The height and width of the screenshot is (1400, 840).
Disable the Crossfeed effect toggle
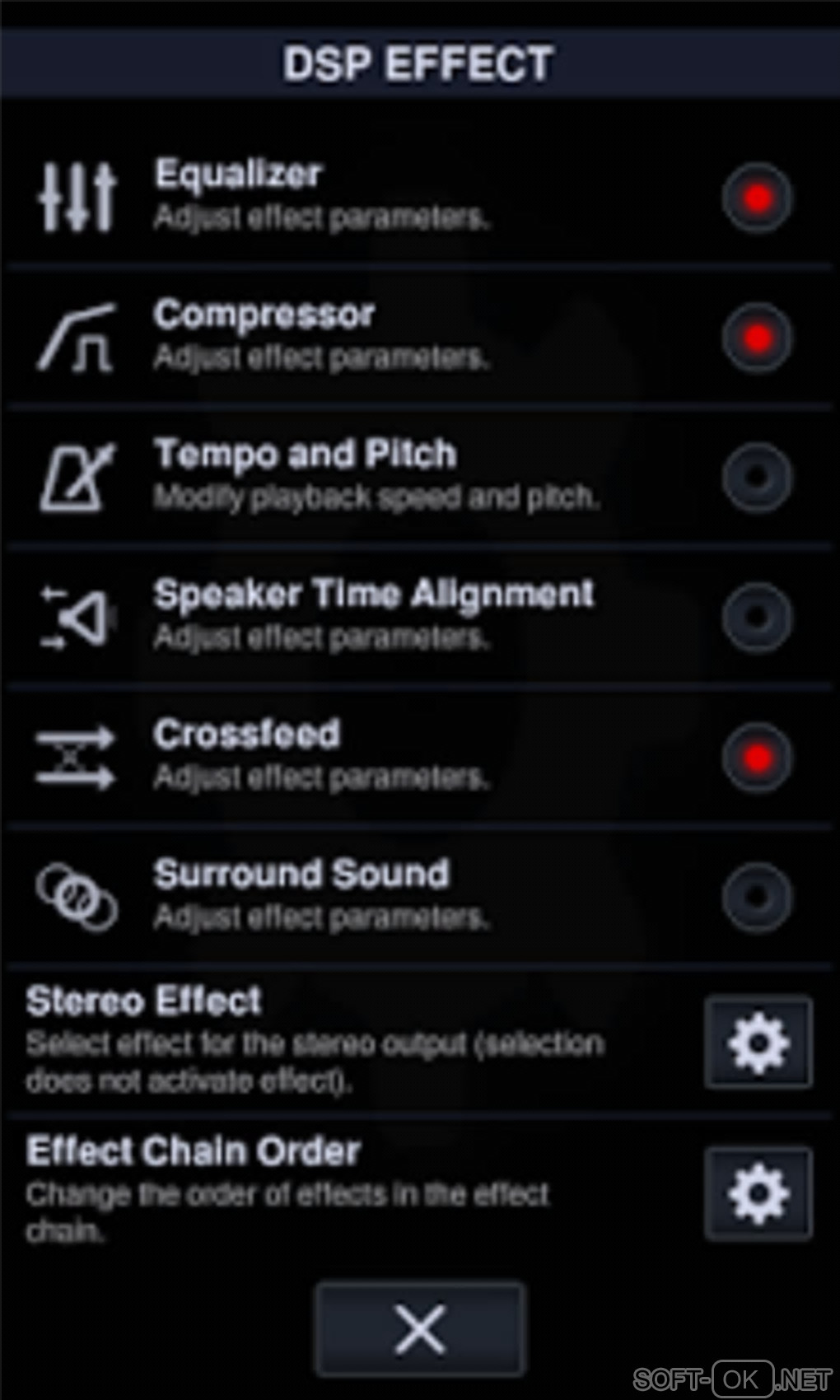[x=757, y=758]
